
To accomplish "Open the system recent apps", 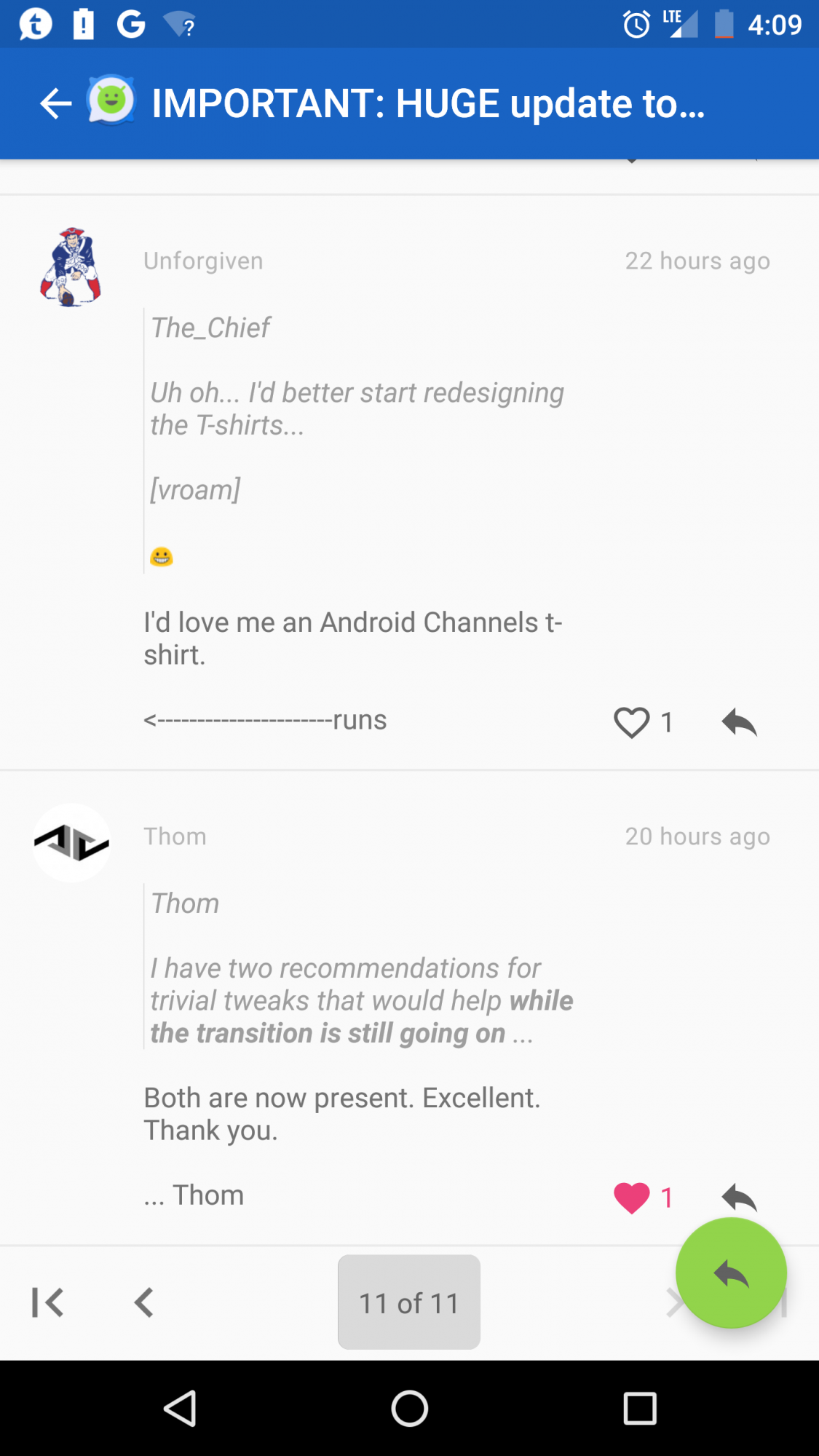I will point(640,1408).
